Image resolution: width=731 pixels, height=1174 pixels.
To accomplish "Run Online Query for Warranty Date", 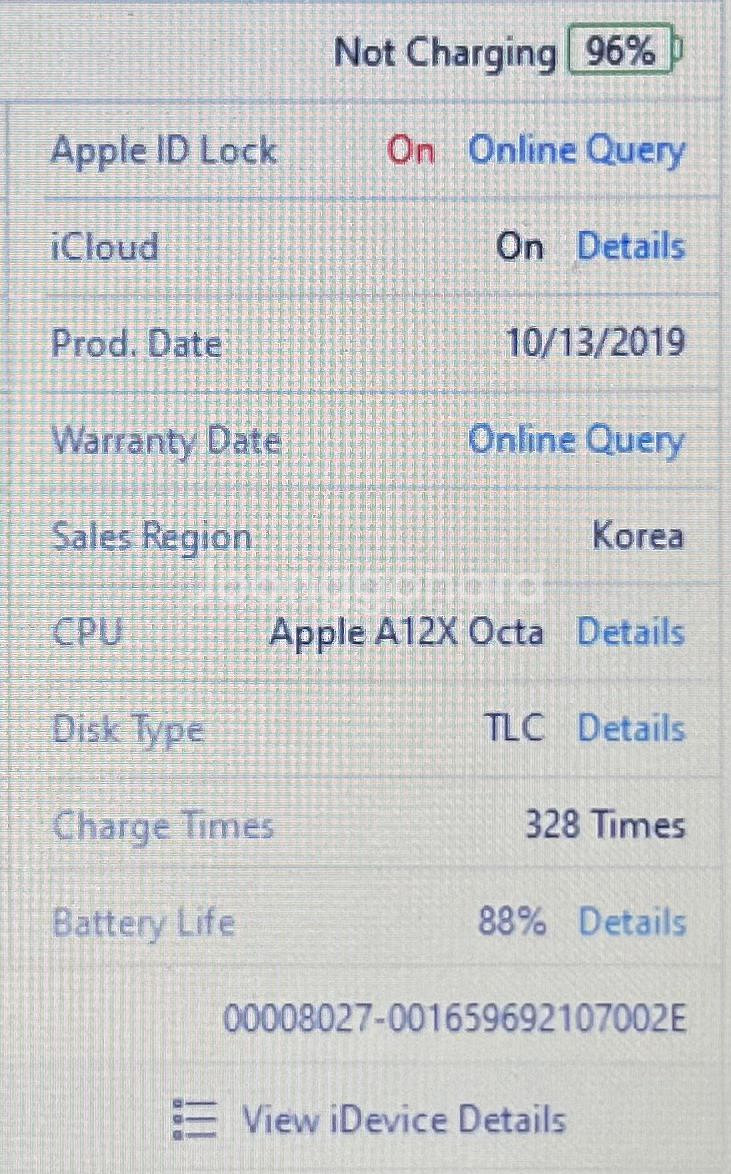I will coord(576,440).
